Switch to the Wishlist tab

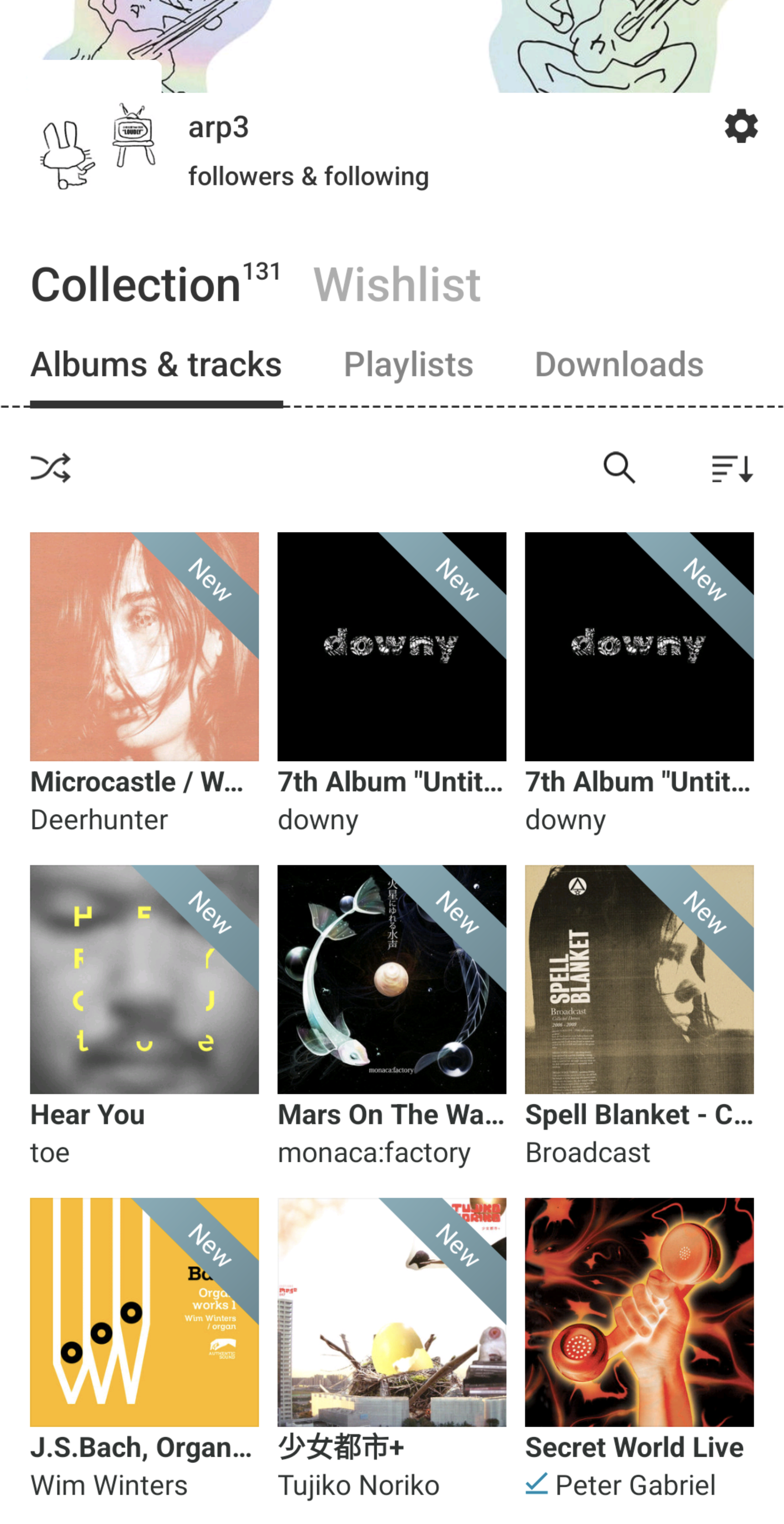tap(397, 284)
